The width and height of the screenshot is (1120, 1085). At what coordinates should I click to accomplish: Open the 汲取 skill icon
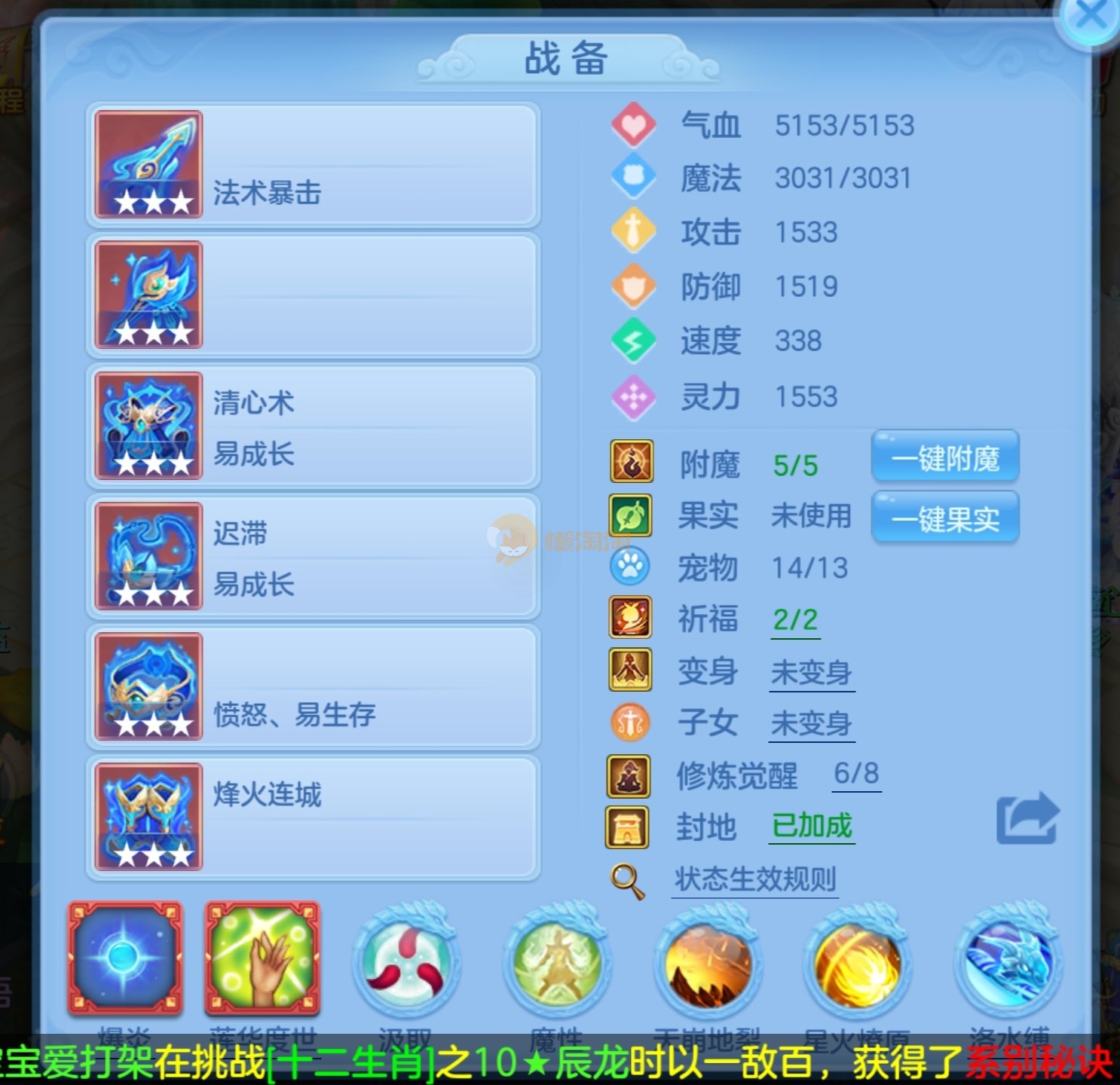click(x=406, y=962)
